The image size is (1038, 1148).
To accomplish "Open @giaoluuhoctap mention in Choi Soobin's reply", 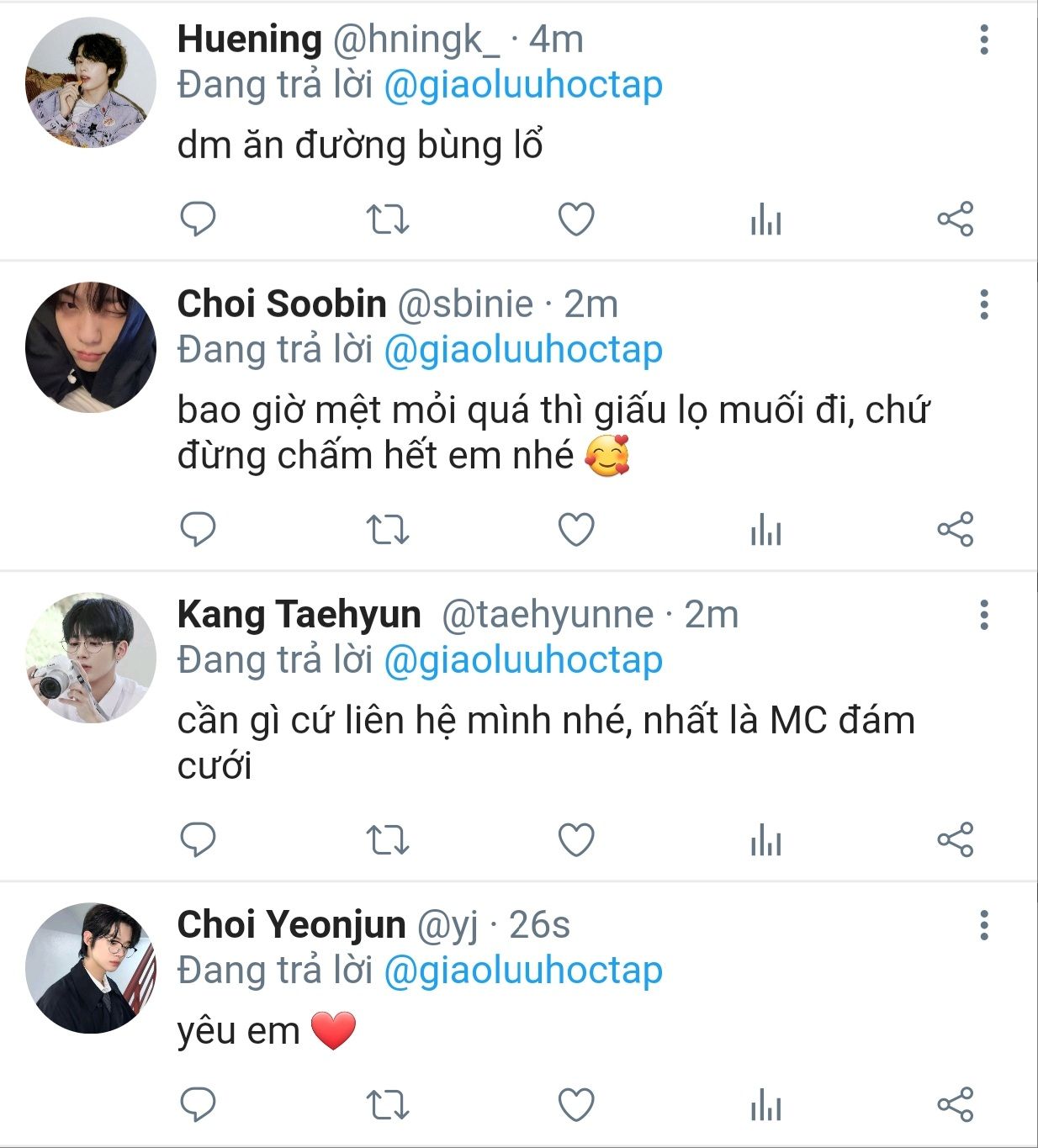I will coord(523,350).
